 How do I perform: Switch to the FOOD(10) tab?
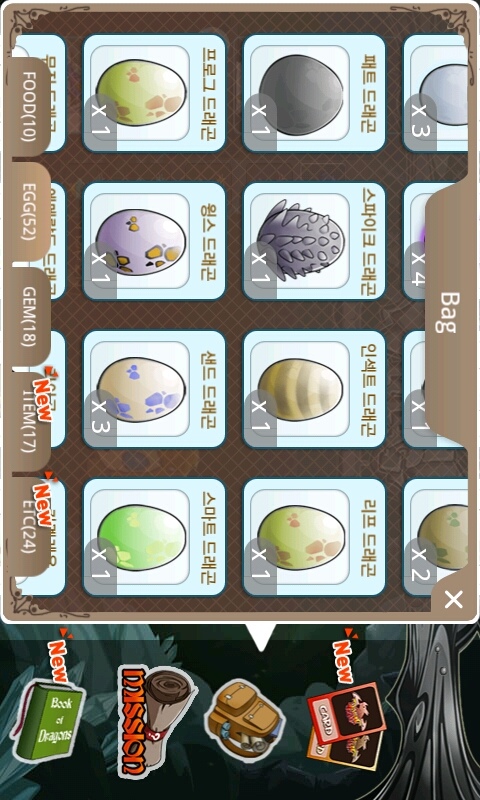[x=28, y=106]
